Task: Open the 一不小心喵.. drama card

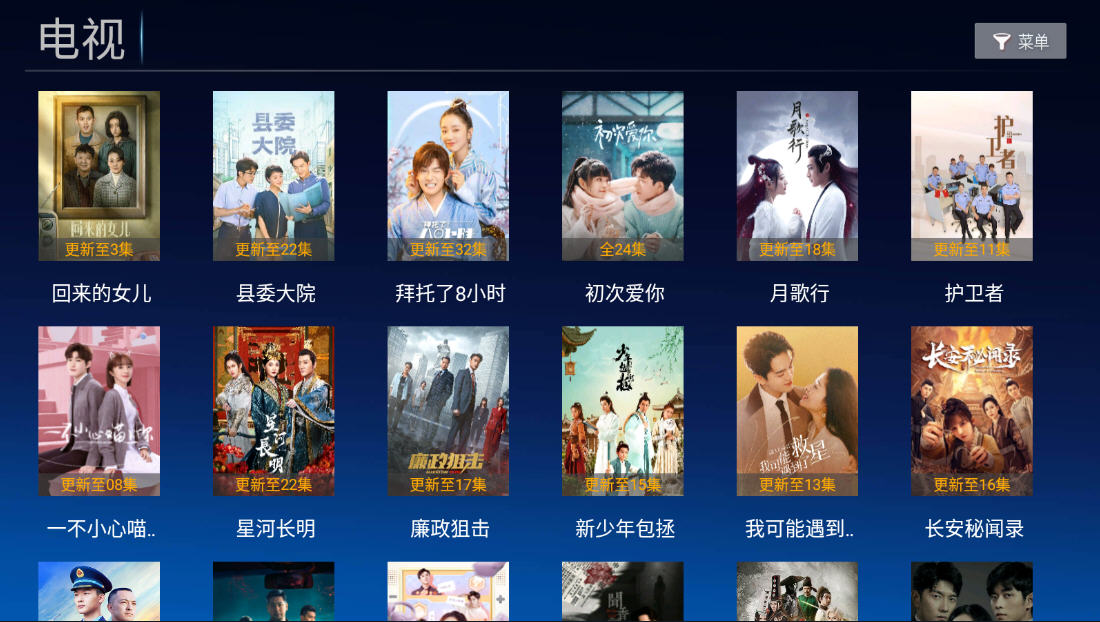Action: (99, 411)
